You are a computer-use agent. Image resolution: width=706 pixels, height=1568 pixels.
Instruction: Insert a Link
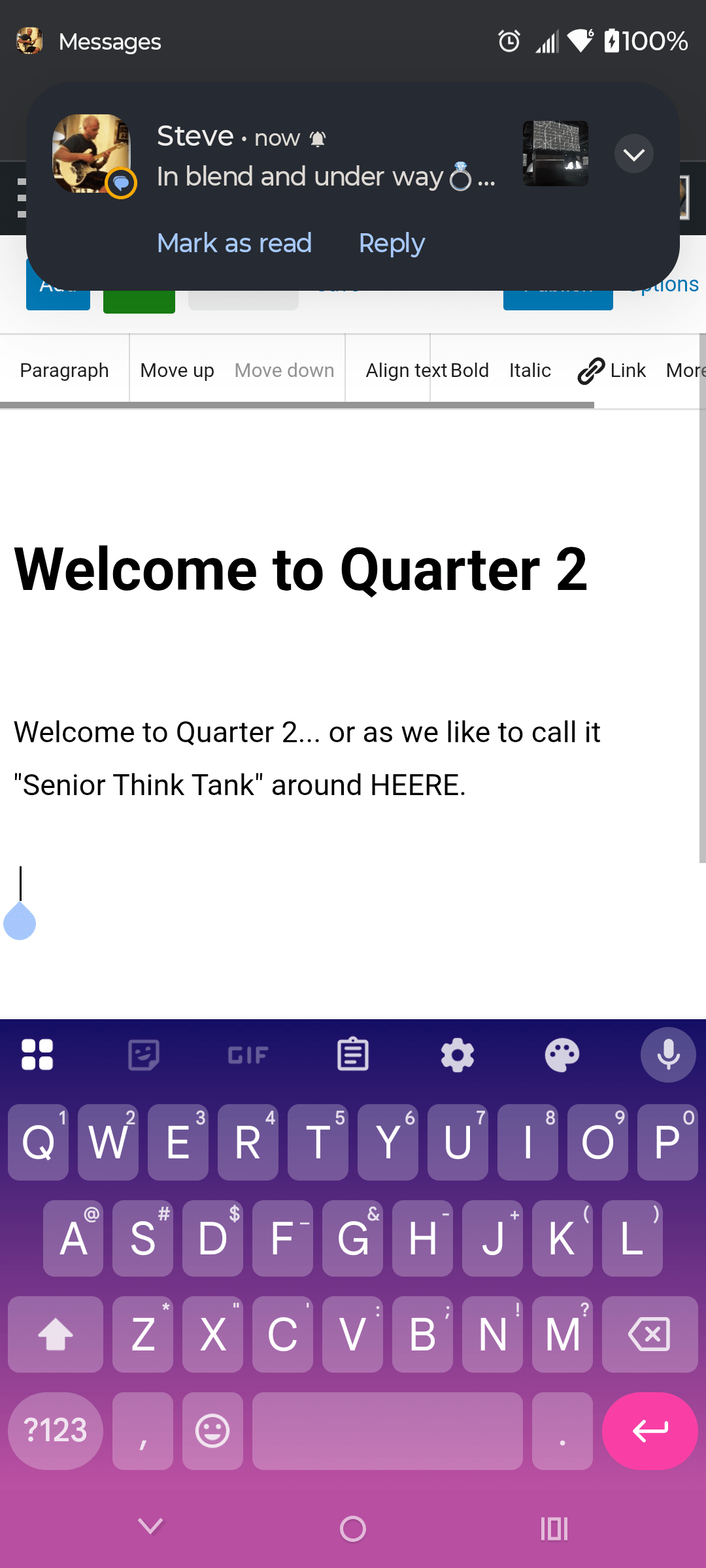(613, 370)
